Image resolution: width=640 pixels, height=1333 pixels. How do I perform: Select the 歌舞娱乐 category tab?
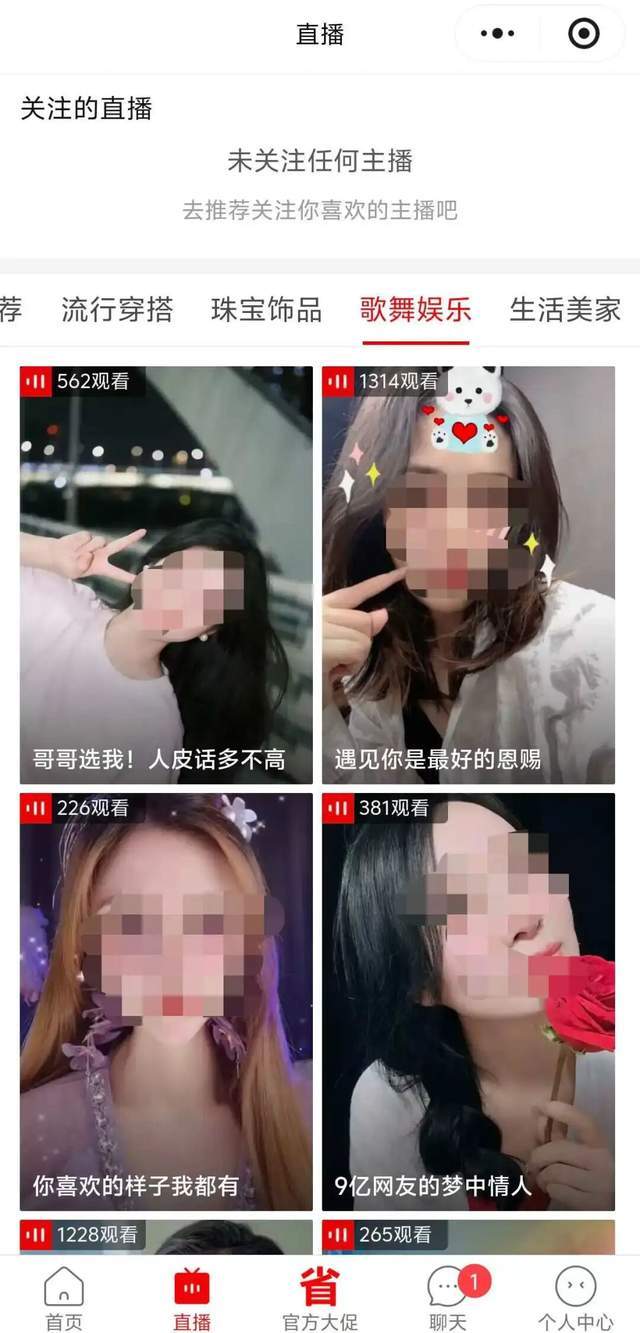(x=415, y=310)
